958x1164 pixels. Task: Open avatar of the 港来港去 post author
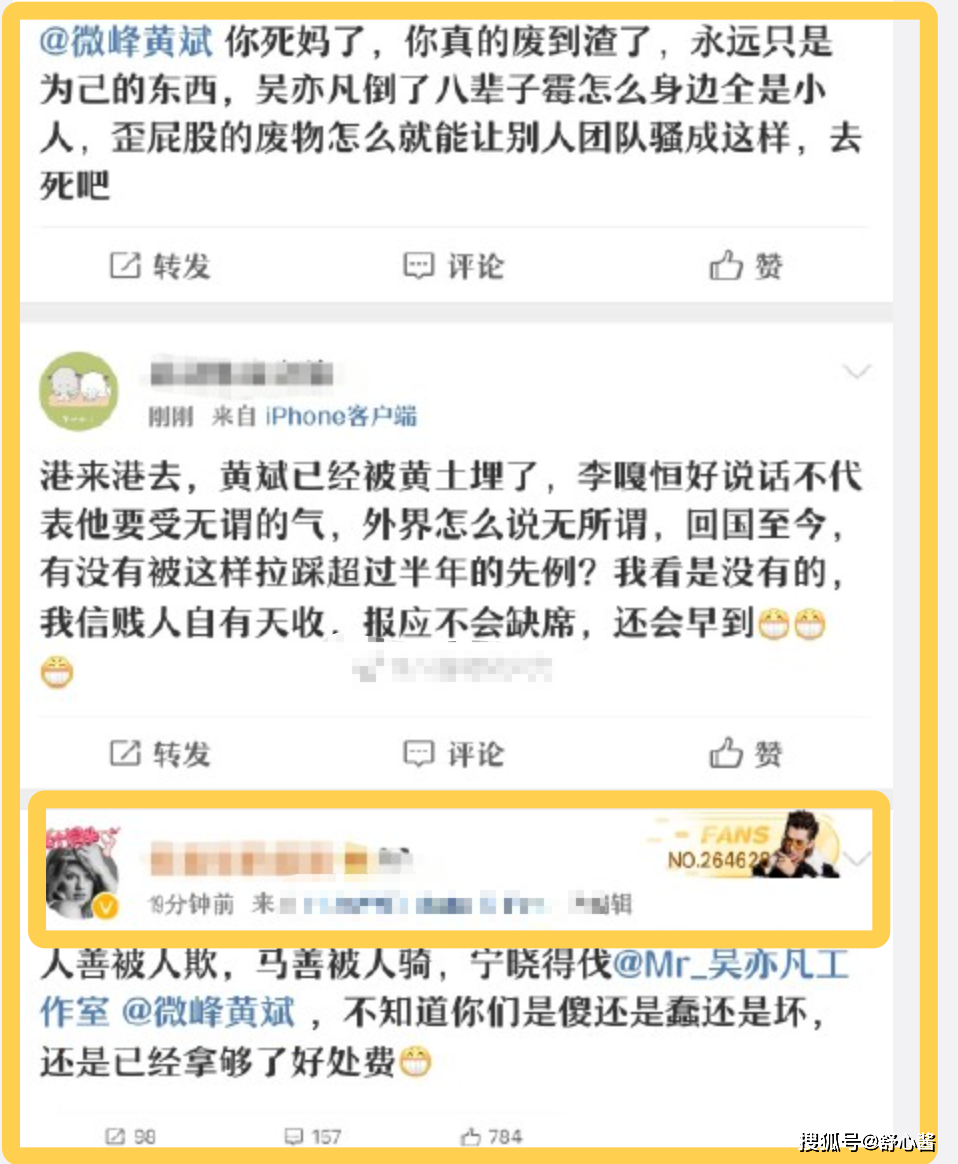(79, 391)
